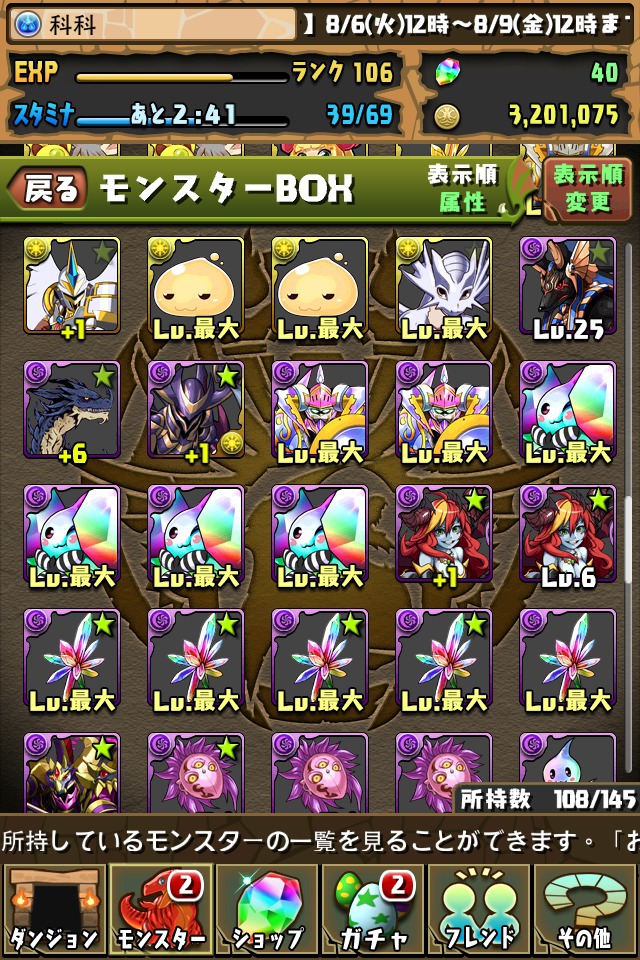Select the red-haired demon monster with +1
The image size is (640, 960).
coord(444,533)
